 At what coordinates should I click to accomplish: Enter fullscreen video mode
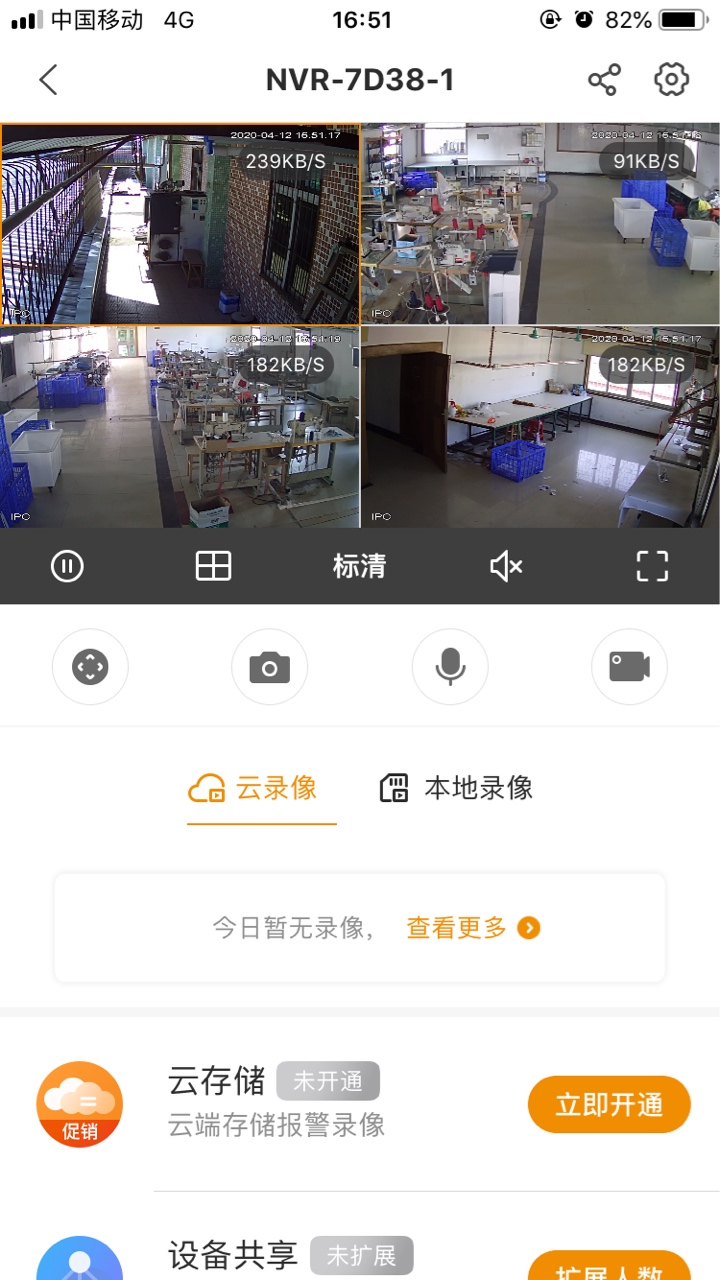652,567
